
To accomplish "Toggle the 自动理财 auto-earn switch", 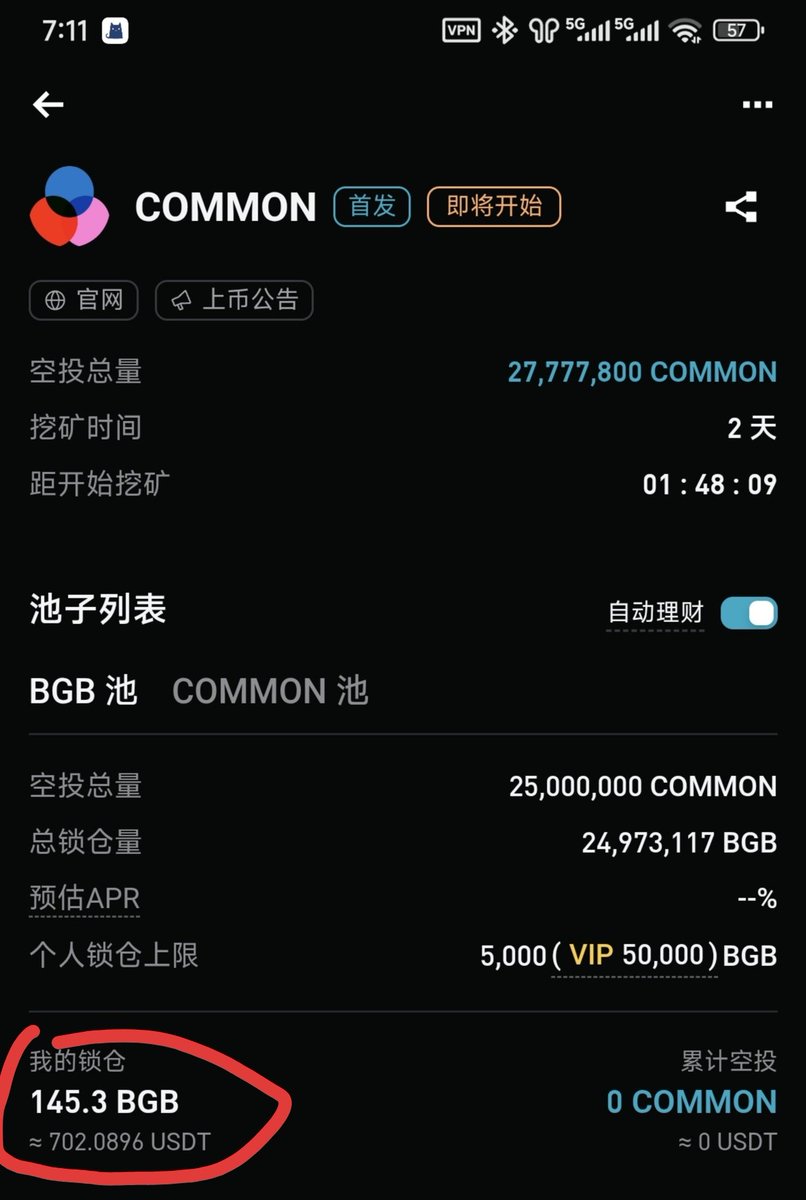I will (x=748, y=613).
